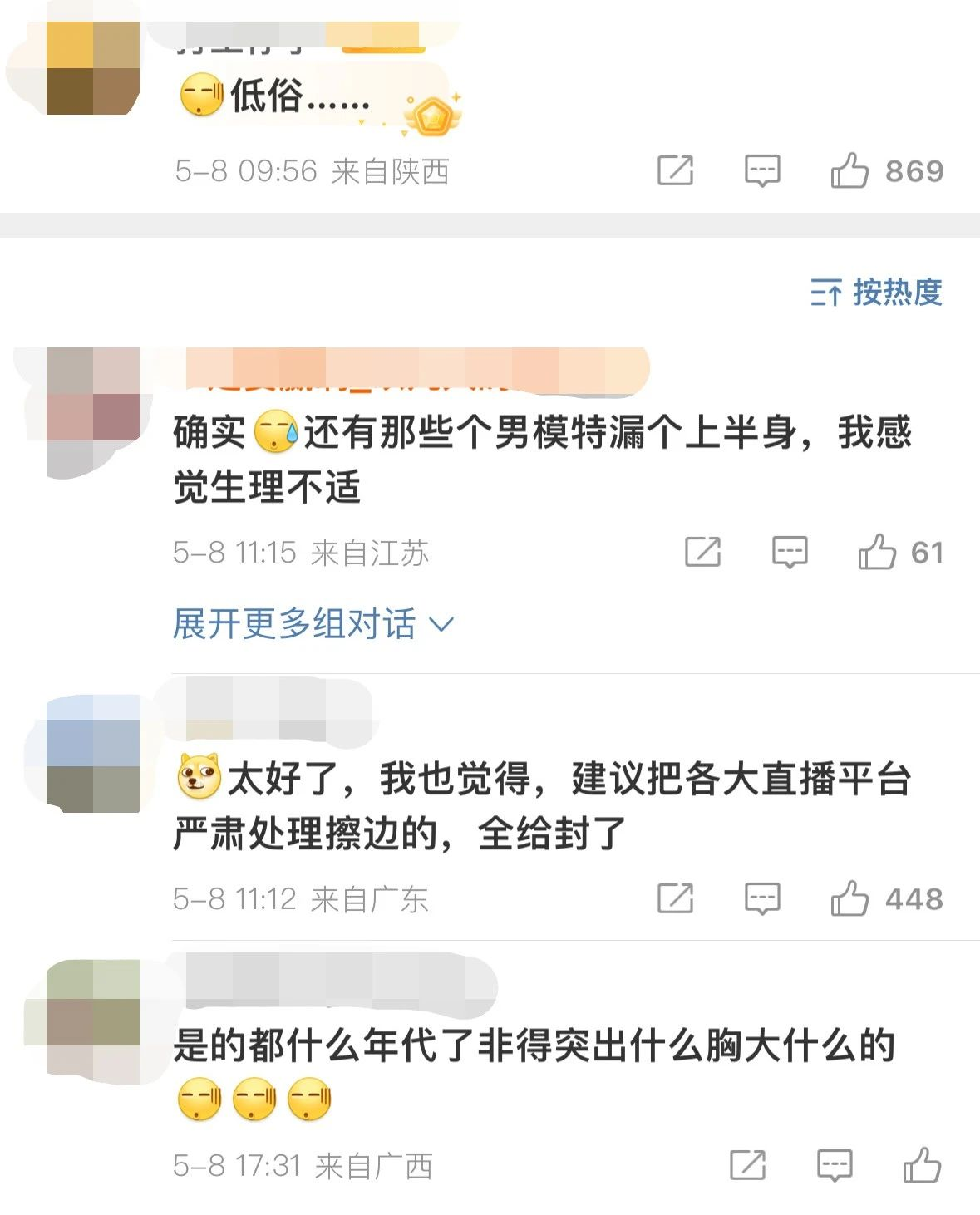Like the comment from 广西

coord(922,1165)
